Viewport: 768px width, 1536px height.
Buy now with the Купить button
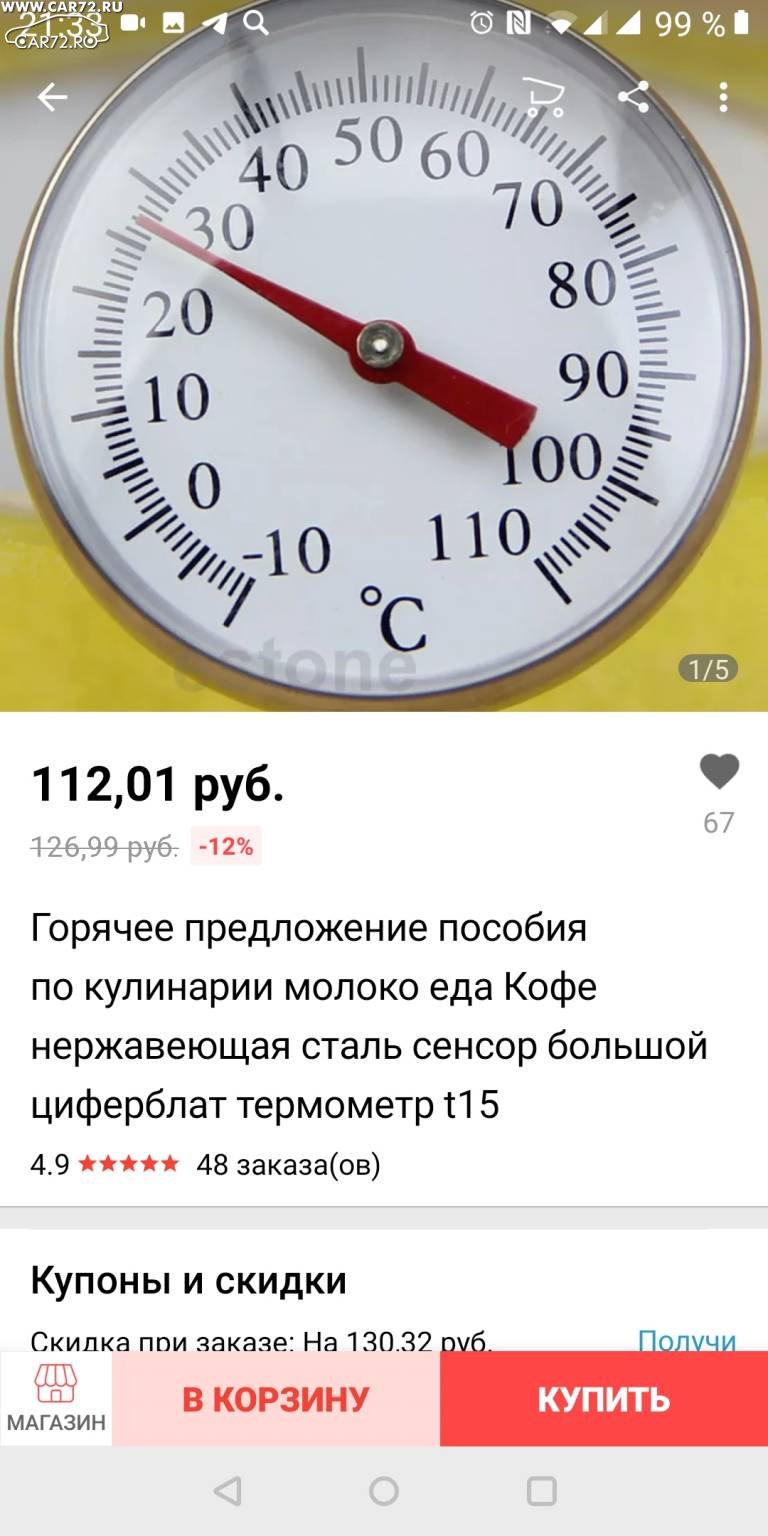[x=604, y=1399]
